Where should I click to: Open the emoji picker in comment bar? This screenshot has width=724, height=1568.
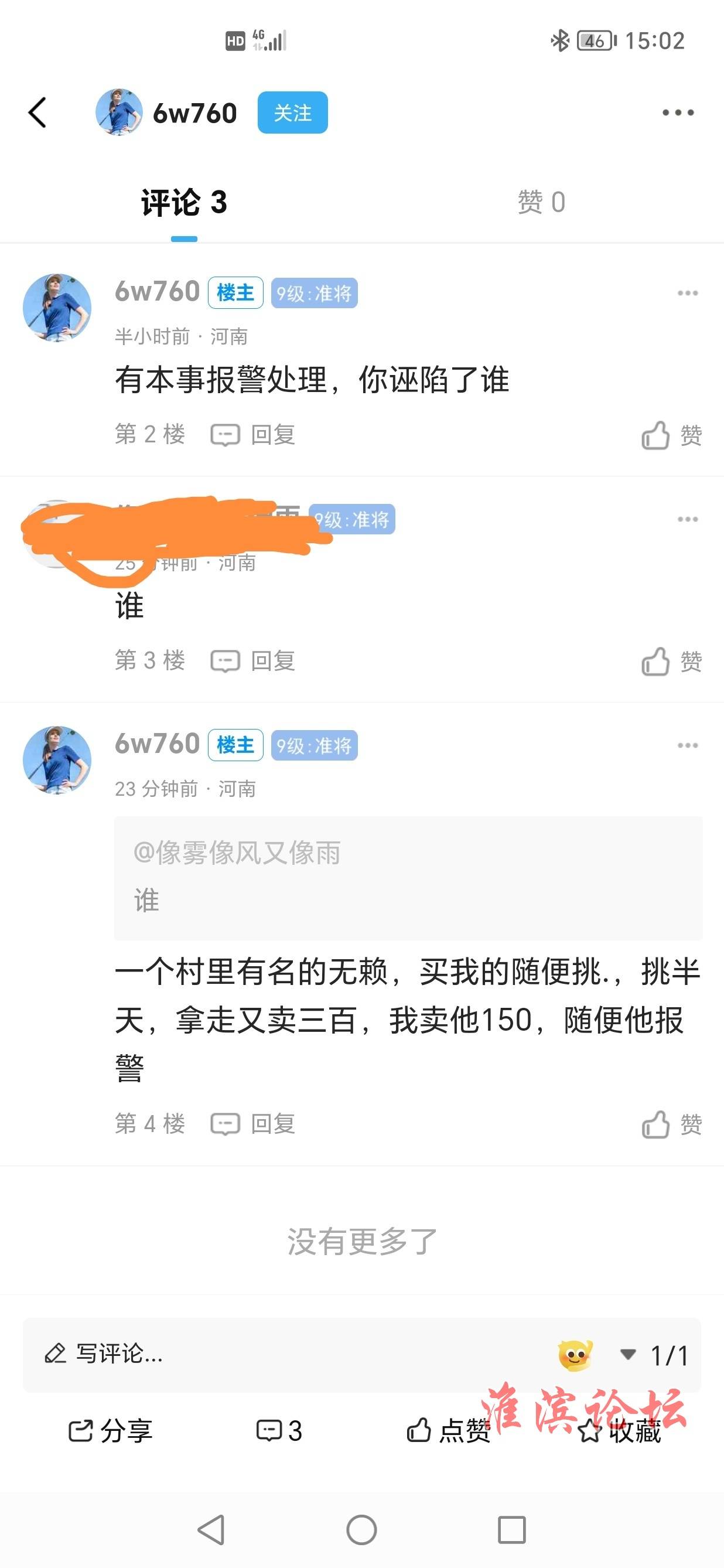click(575, 1354)
